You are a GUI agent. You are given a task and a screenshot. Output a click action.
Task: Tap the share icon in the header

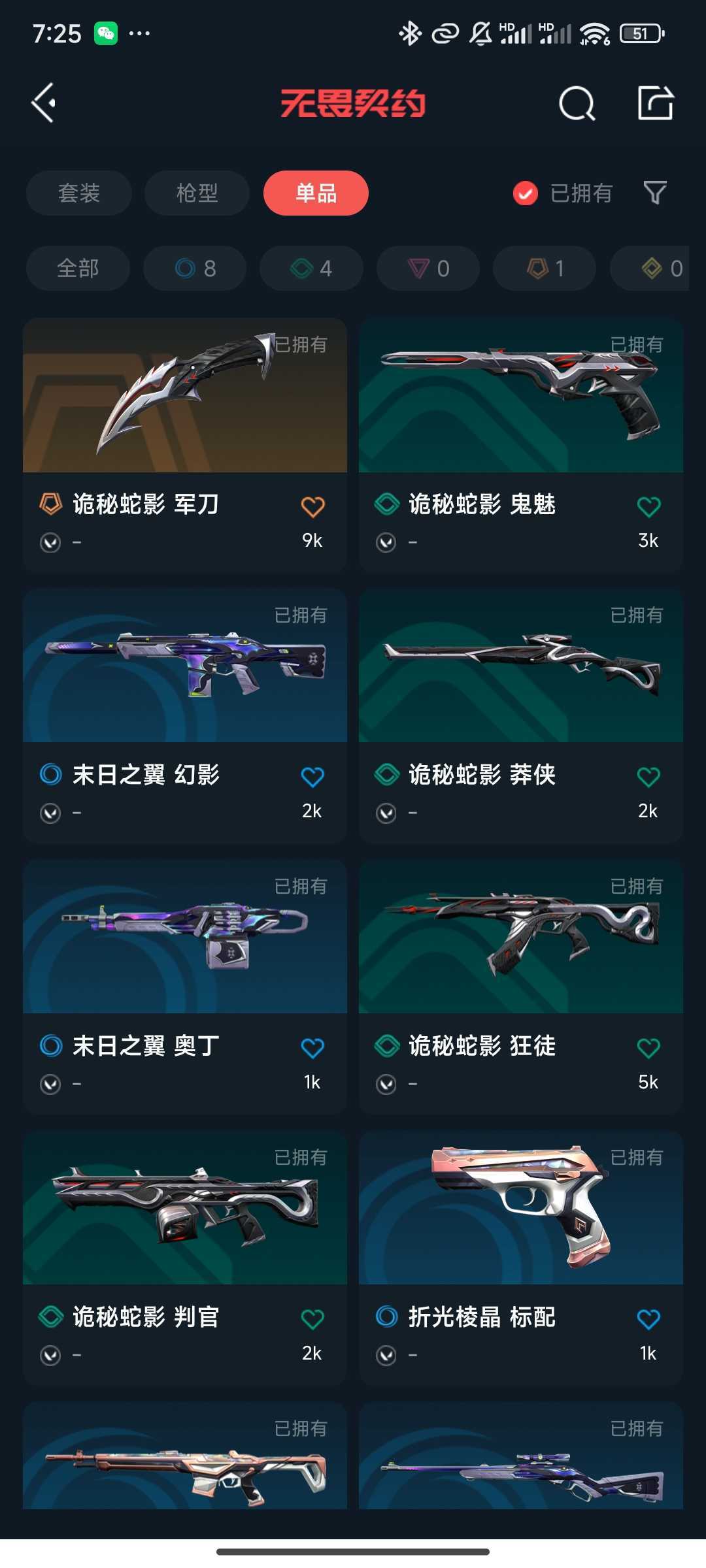point(656,103)
